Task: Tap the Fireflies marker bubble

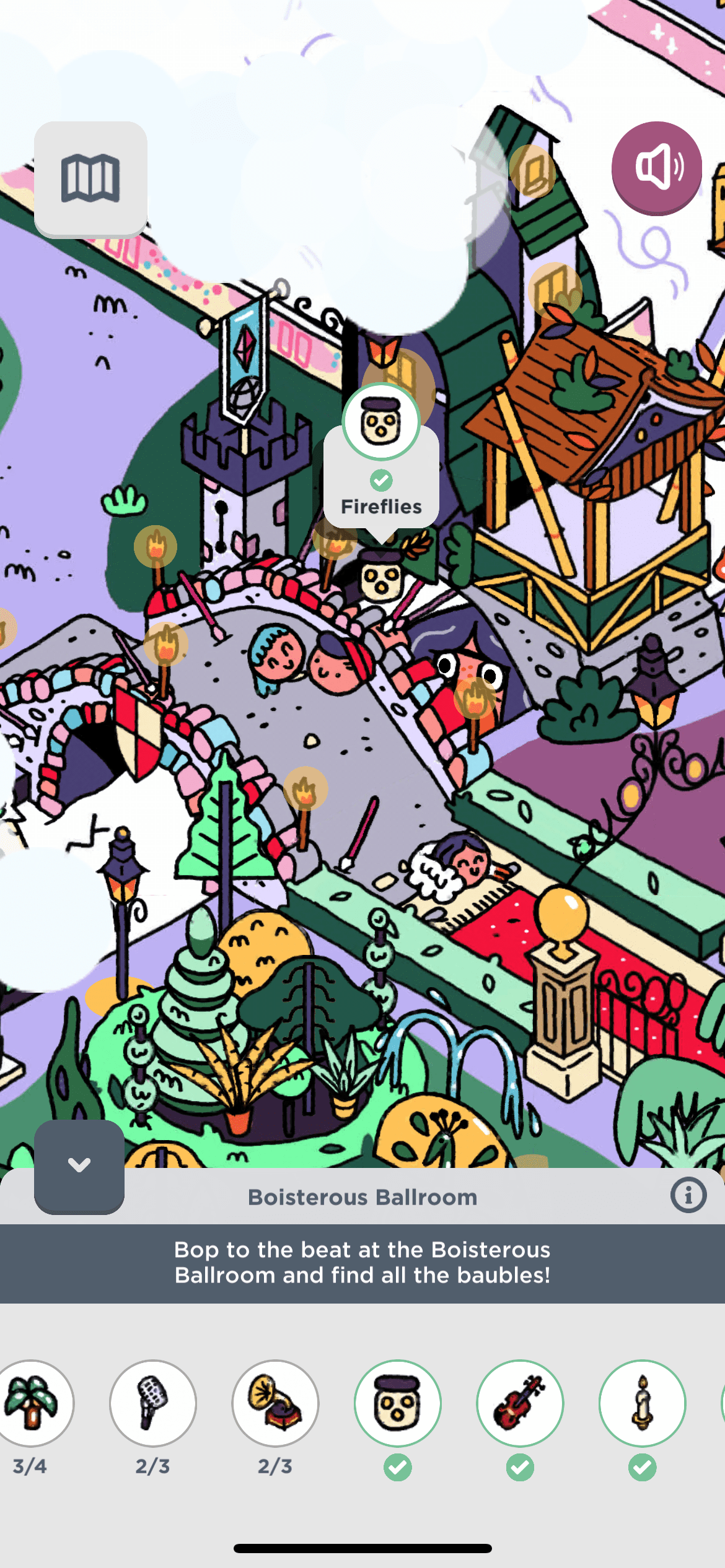Action: (381, 458)
